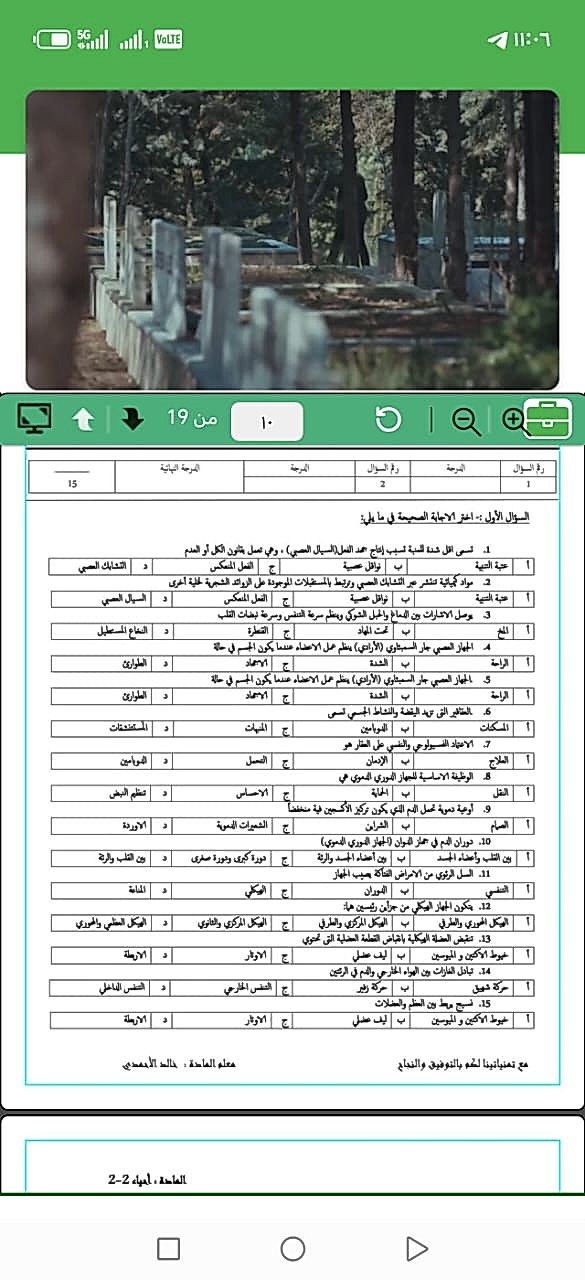Enter fullscreen presentation mode
This screenshot has height=1280, width=585.
(35, 420)
